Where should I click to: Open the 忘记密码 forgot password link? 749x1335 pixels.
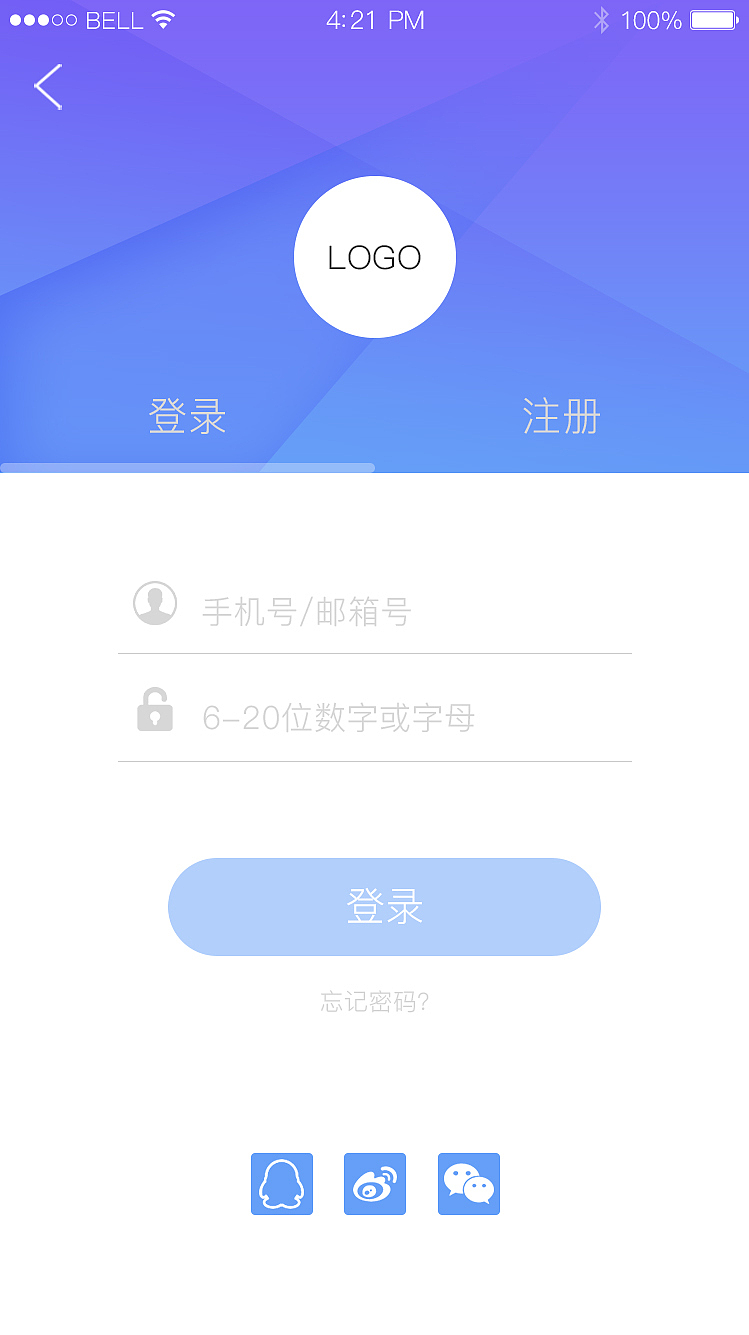point(374,1001)
